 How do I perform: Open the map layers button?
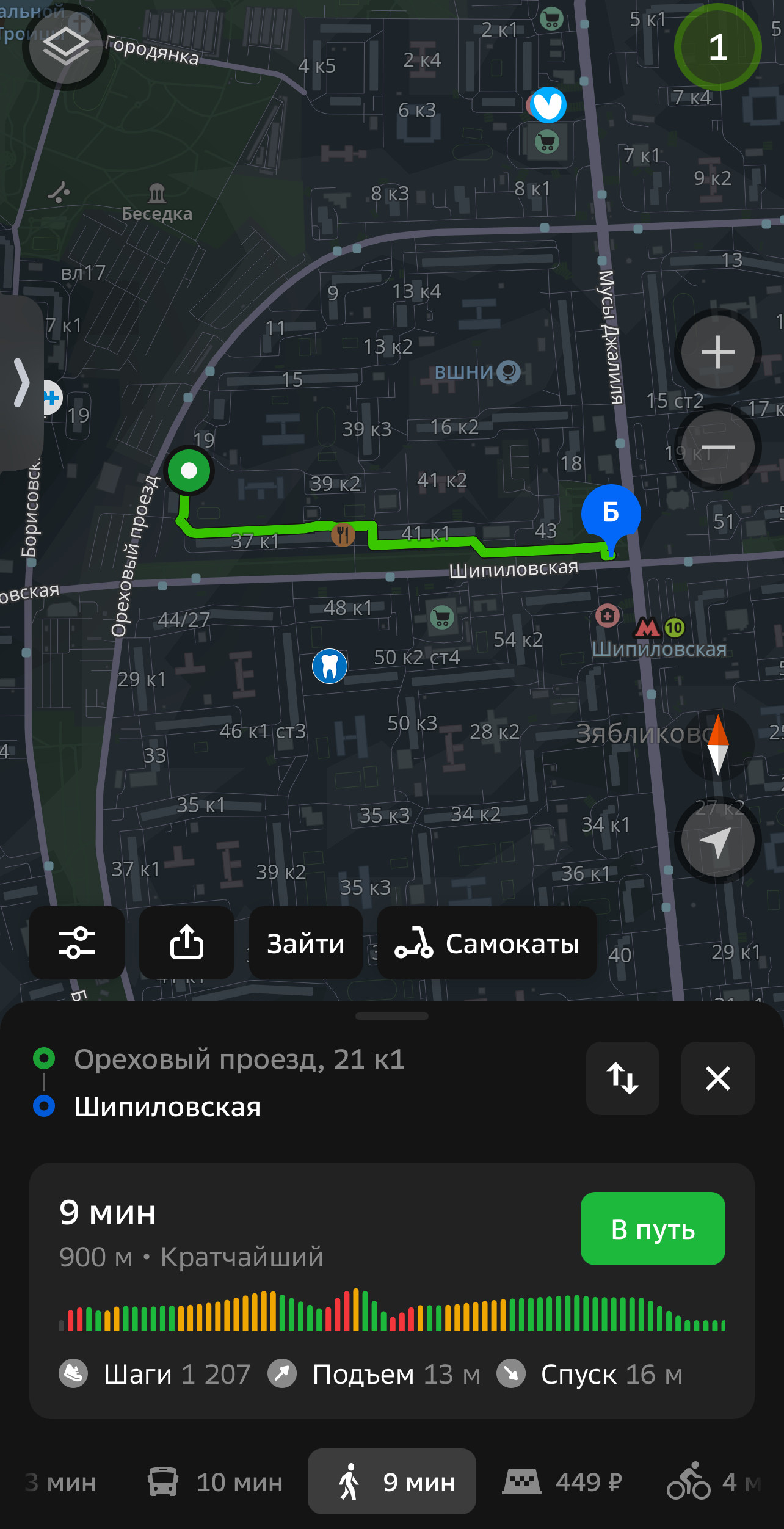tap(65, 47)
